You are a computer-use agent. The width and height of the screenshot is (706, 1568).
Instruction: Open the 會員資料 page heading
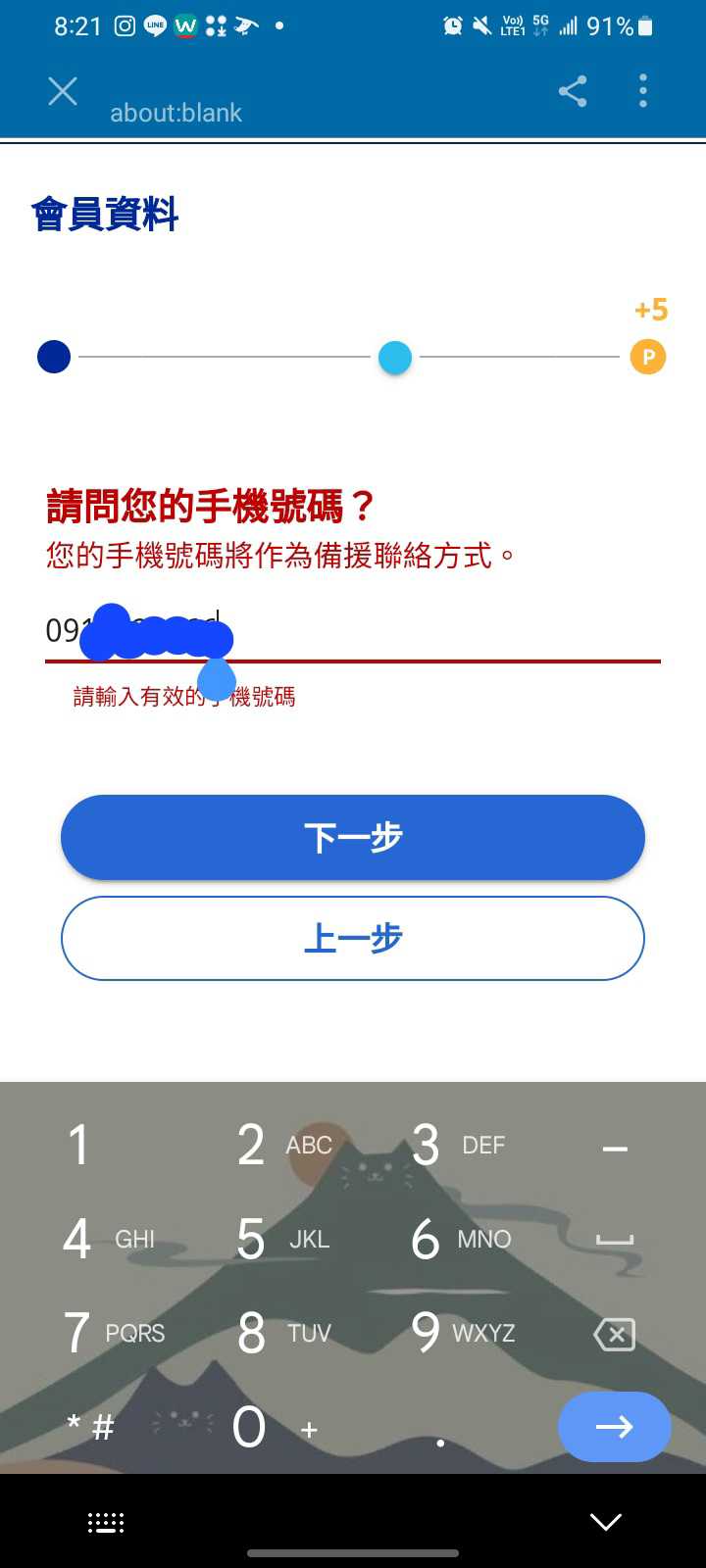coord(103,214)
